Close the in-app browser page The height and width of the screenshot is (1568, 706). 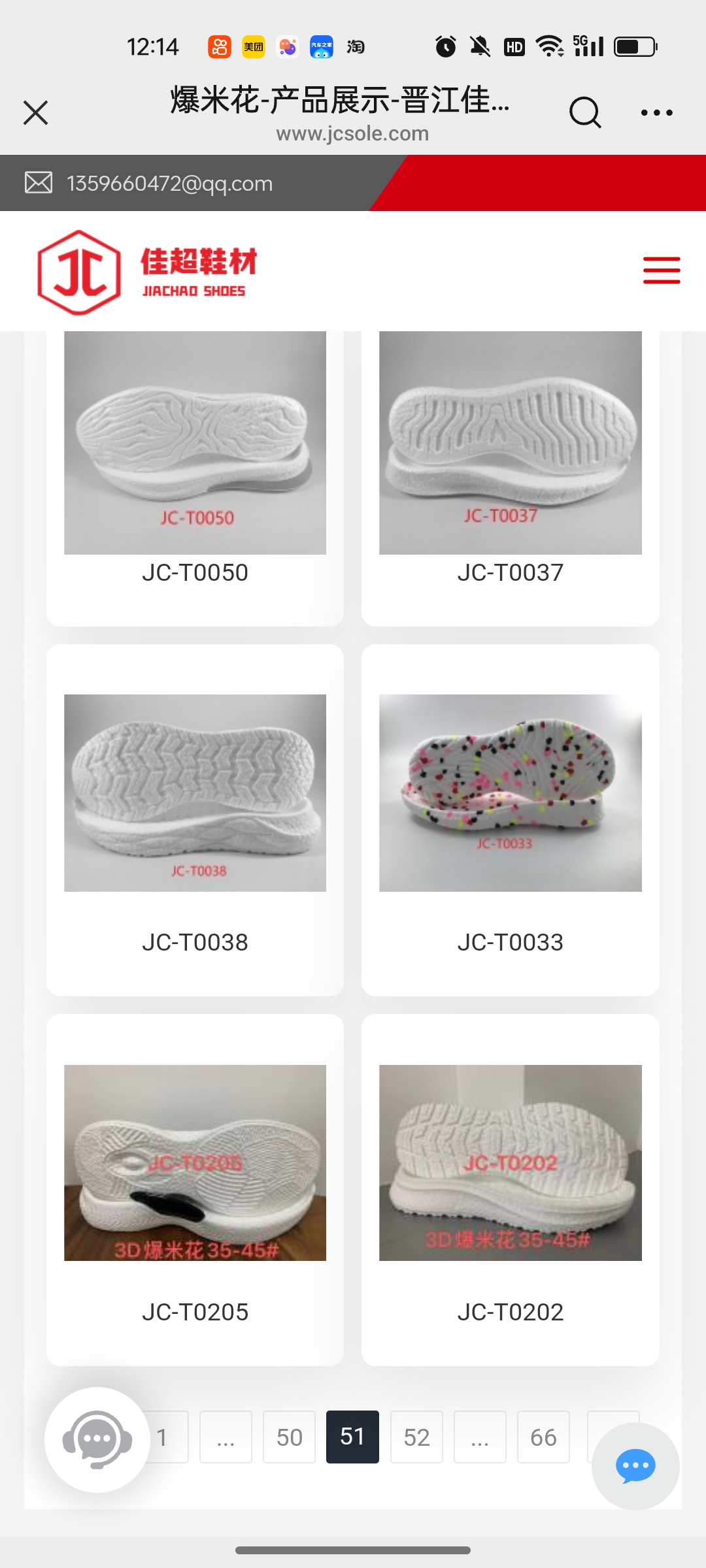coord(36,112)
